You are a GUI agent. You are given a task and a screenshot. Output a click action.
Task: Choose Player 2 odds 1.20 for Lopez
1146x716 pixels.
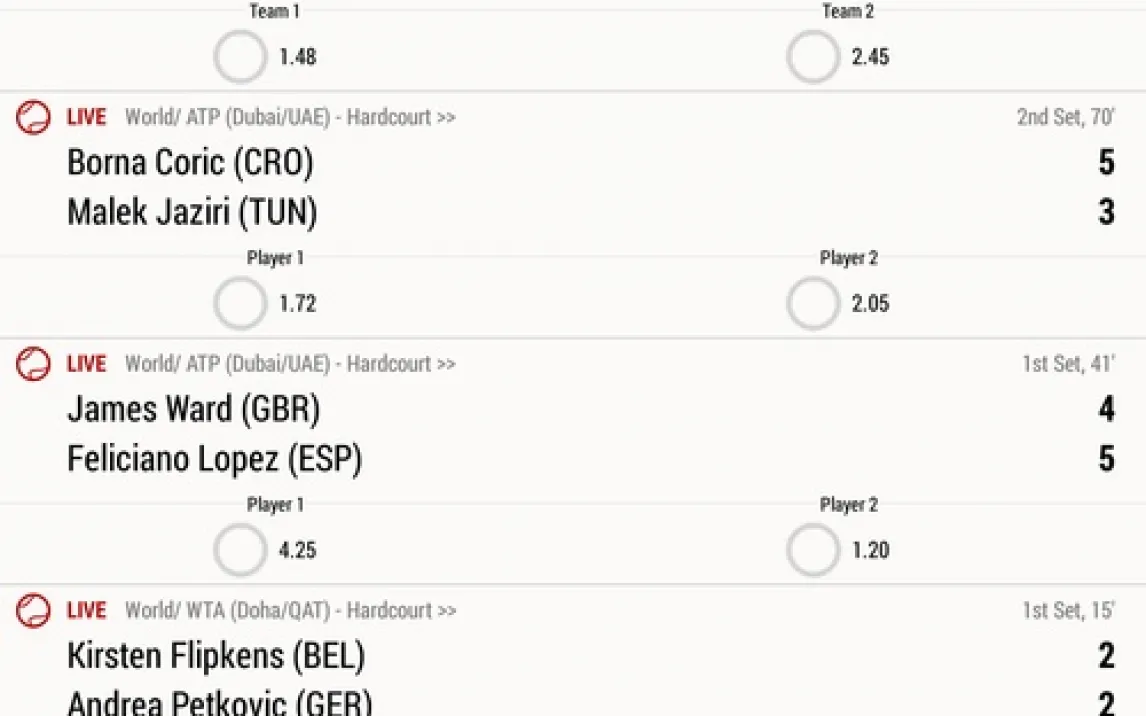813,551
